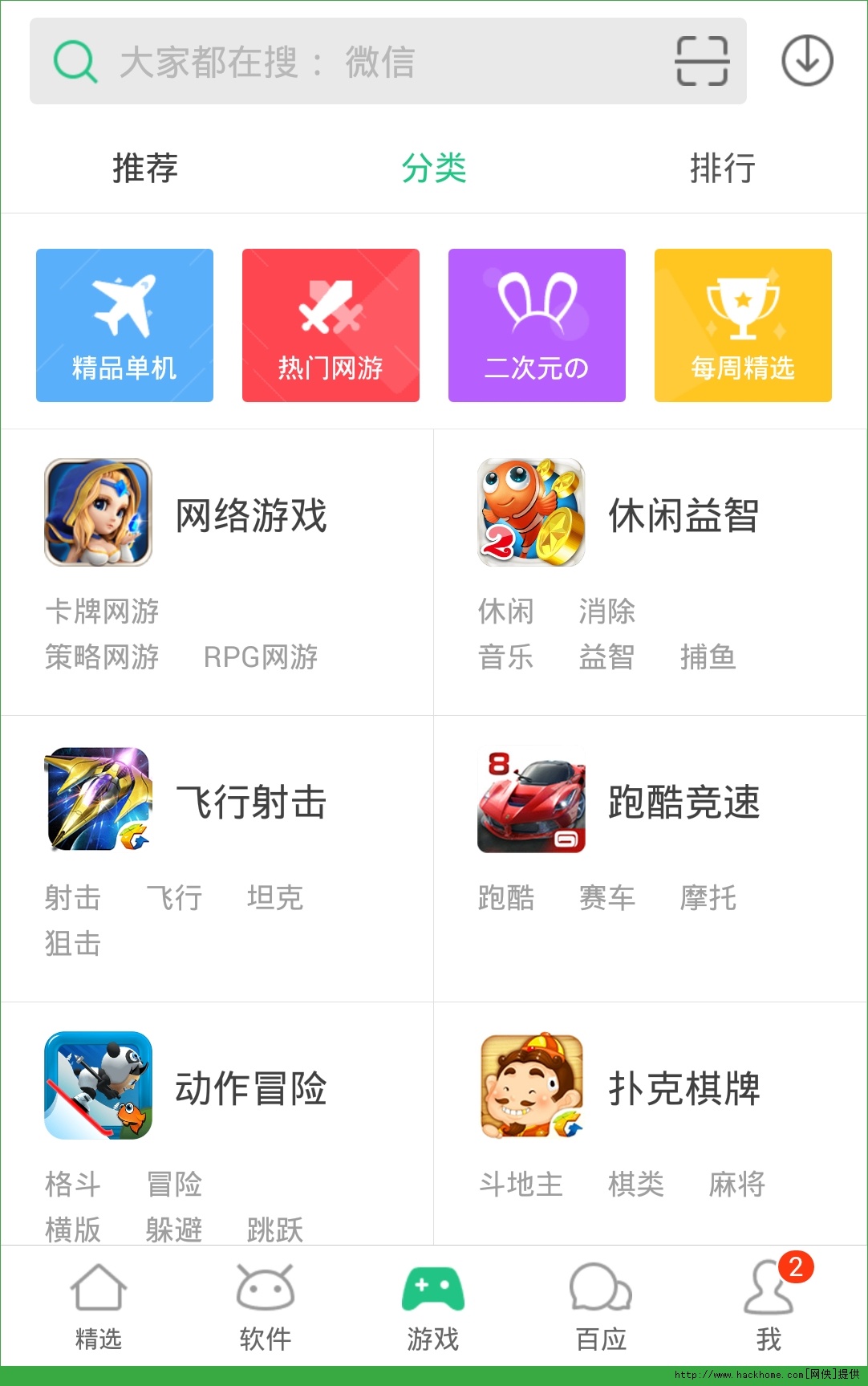Switch to the 排行 tab
The image size is (868, 1386).
point(722,169)
